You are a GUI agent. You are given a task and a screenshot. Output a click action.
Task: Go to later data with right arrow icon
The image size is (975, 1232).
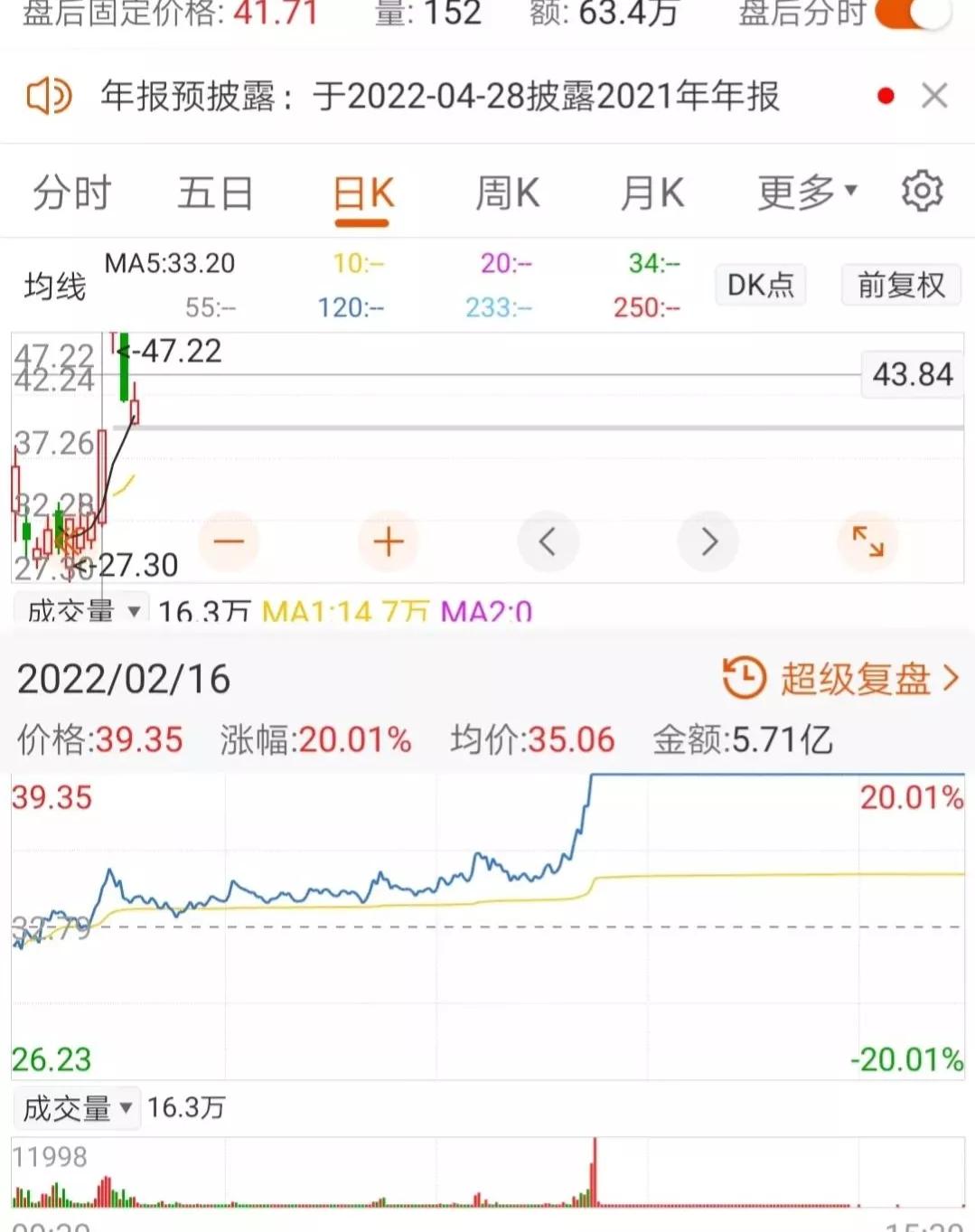(x=708, y=541)
